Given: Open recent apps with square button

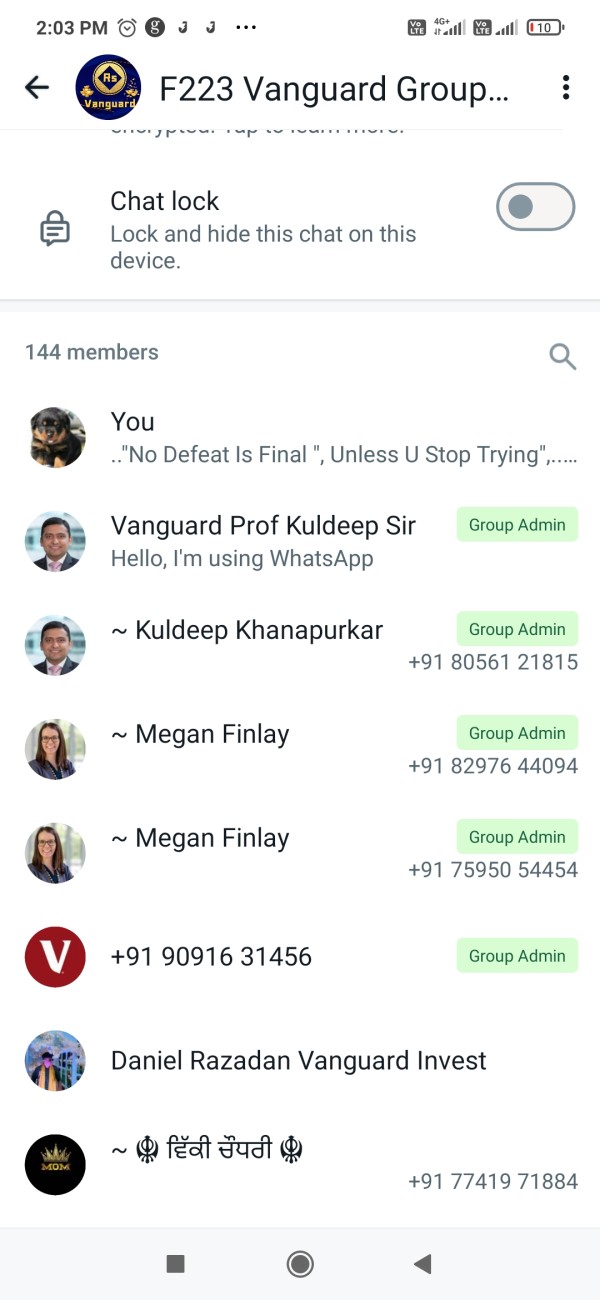Looking at the screenshot, I should [x=175, y=1264].
